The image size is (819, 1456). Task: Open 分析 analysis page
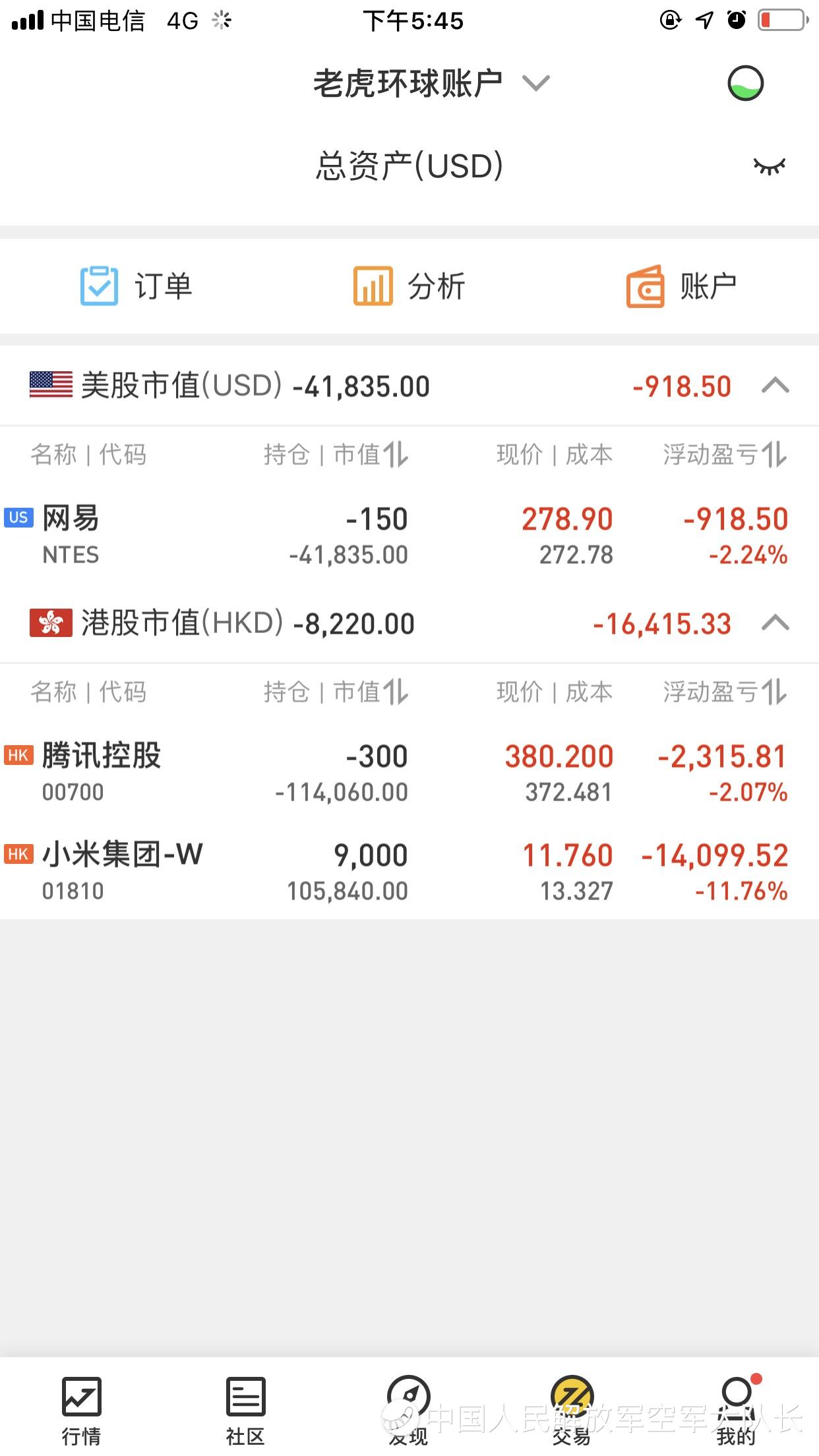point(409,286)
